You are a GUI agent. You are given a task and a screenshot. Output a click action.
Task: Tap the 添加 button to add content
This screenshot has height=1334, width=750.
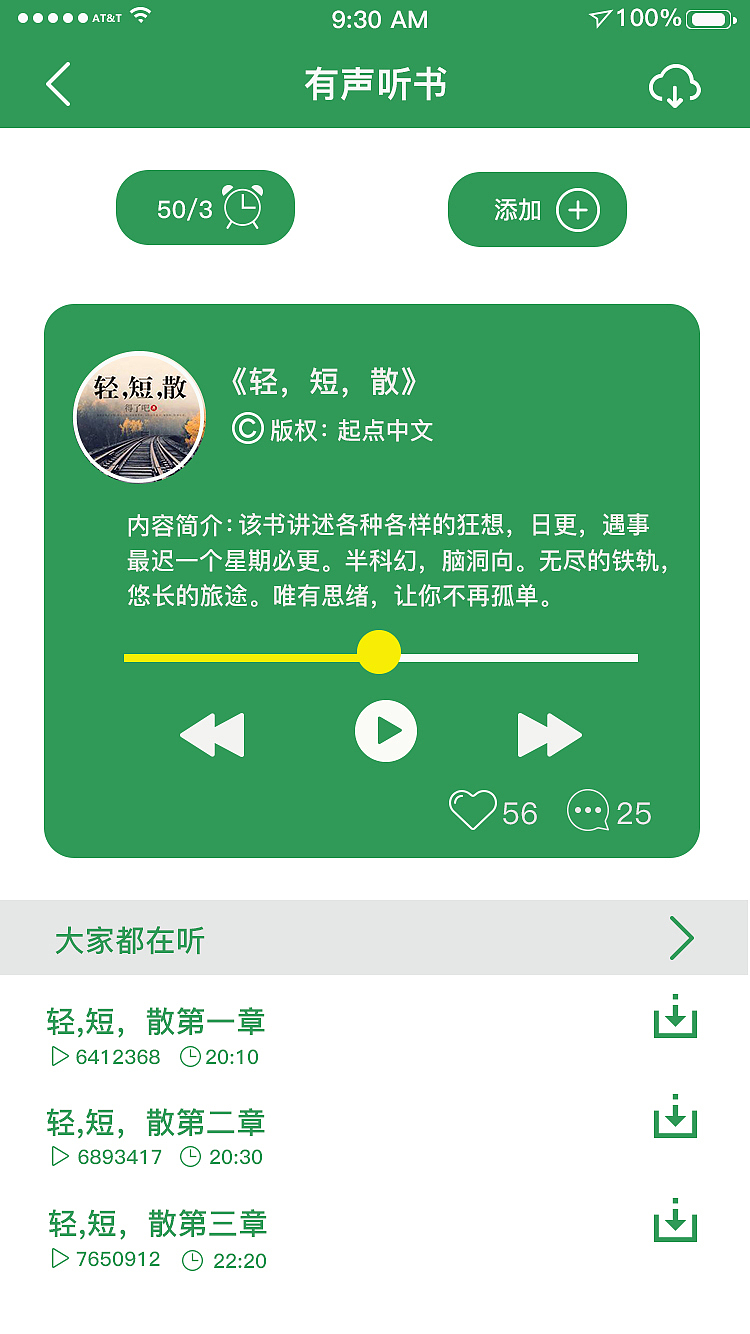click(x=537, y=209)
